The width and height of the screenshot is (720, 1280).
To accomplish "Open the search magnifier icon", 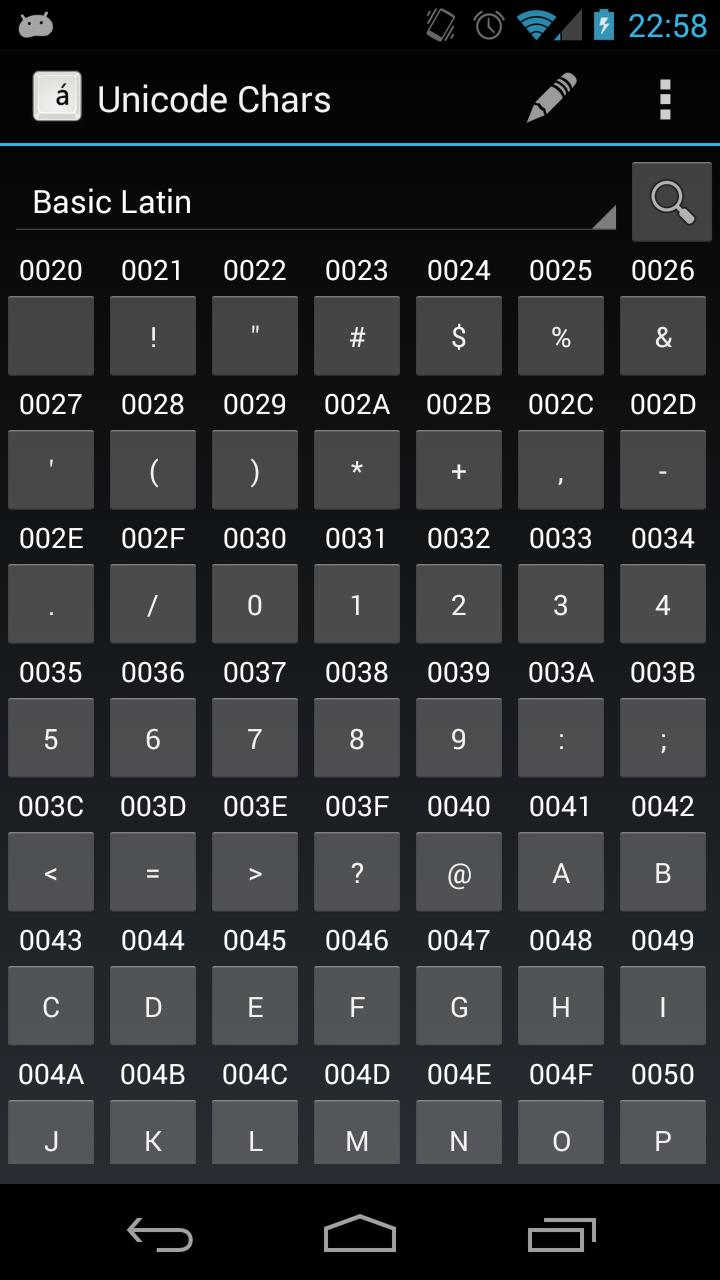I will (672, 201).
